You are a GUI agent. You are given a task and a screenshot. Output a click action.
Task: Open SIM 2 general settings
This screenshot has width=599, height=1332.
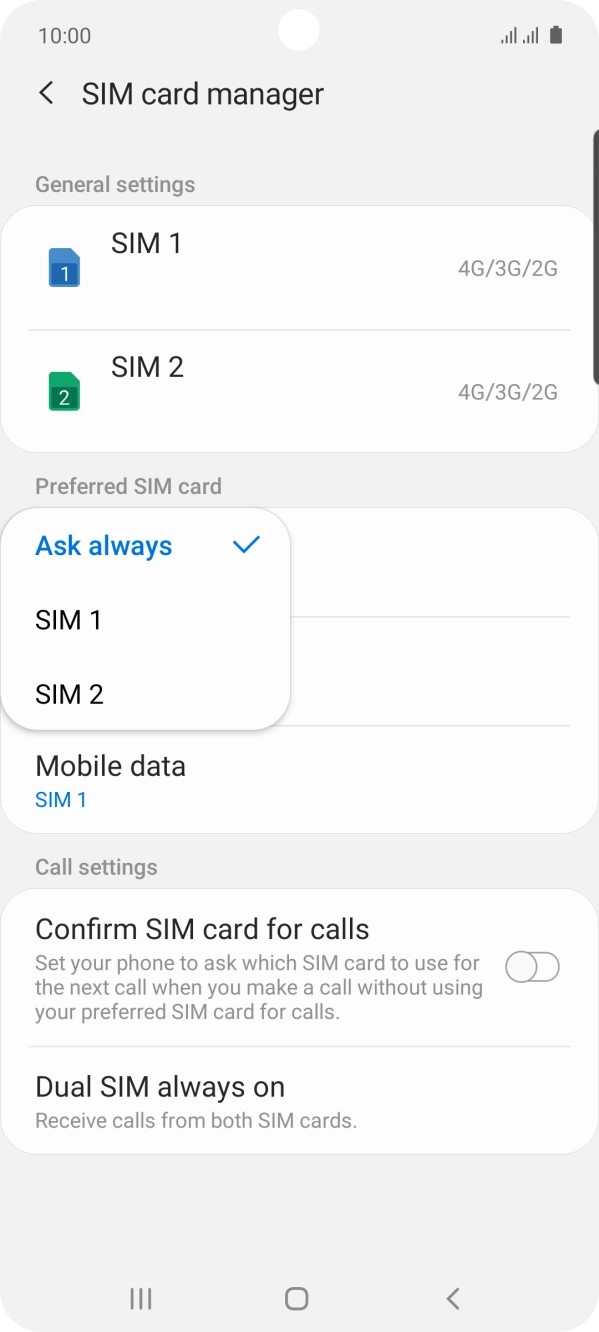tap(299, 391)
